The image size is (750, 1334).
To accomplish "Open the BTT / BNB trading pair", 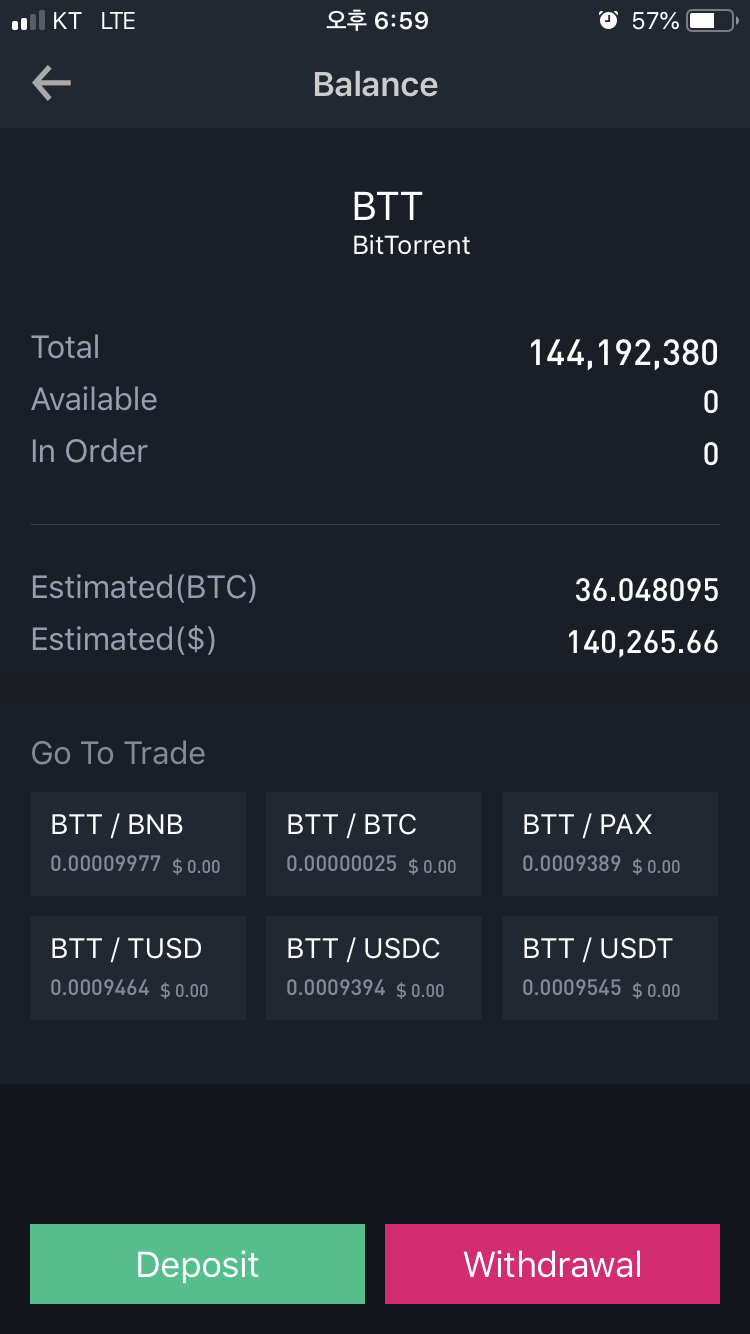I will click(138, 843).
